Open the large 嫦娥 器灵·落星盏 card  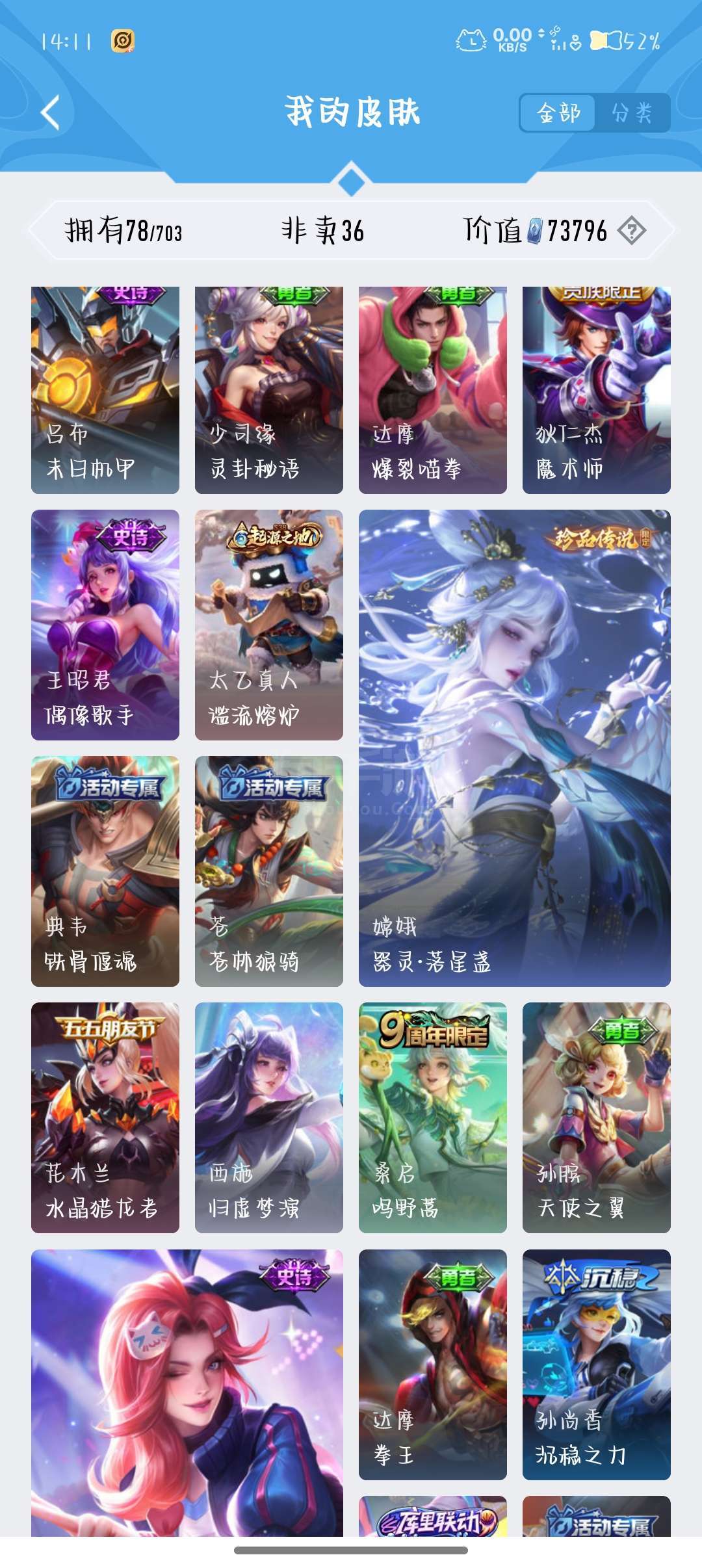515,748
